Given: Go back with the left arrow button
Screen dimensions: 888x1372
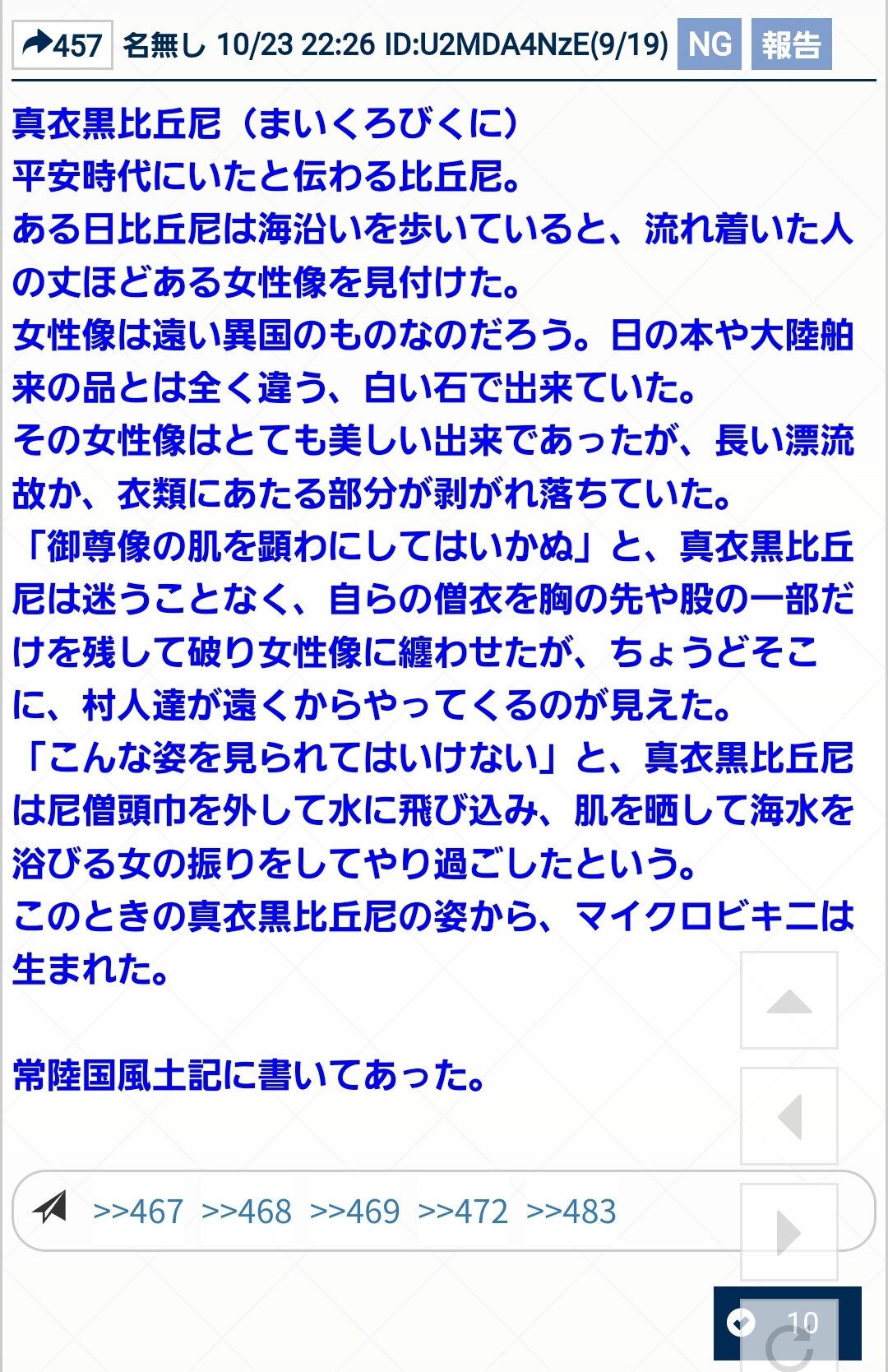Looking at the screenshot, I should [789, 1116].
